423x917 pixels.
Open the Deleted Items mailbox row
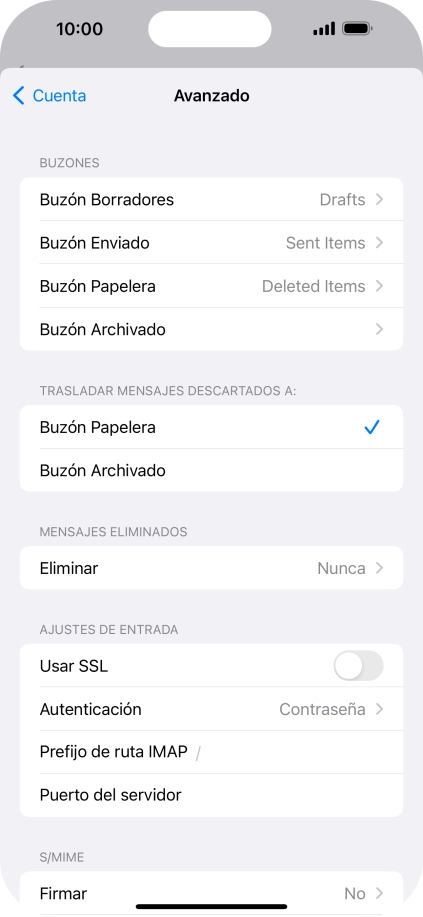point(211,286)
